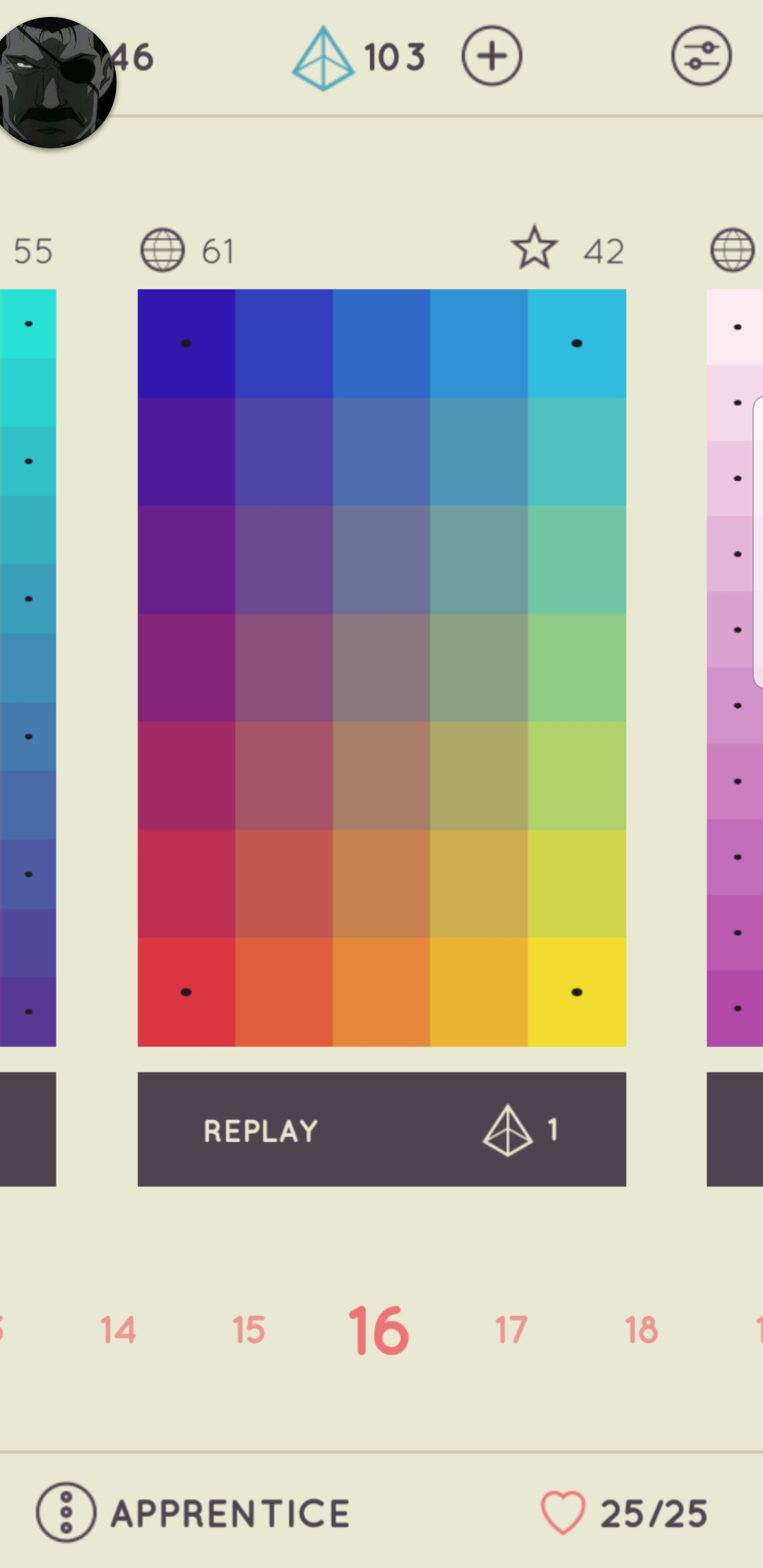
Task: View the 25/25 lives heart
Action: click(x=563, y=1512)
